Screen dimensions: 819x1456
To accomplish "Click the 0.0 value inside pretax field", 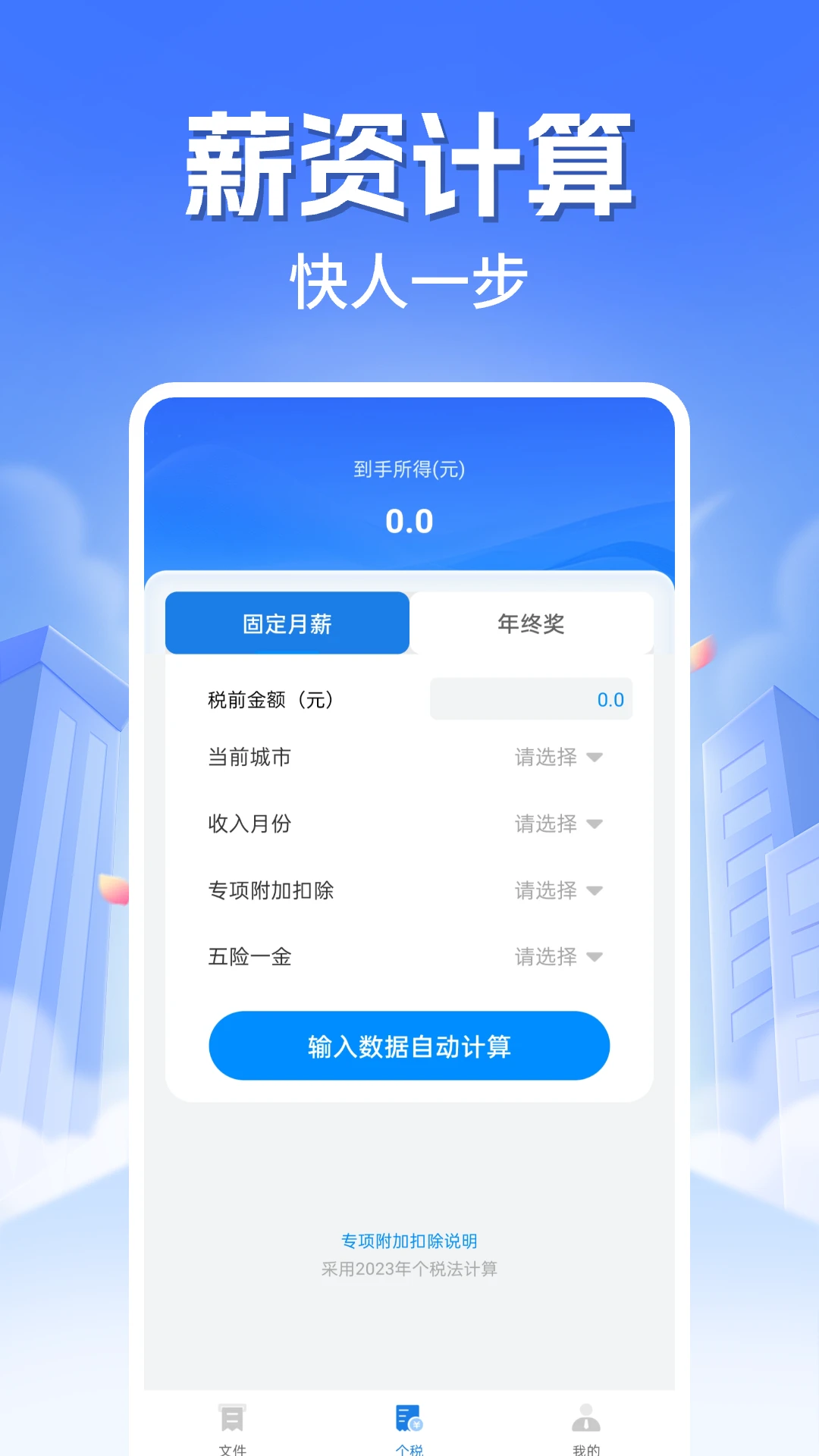I will click(x=613, y=699).
